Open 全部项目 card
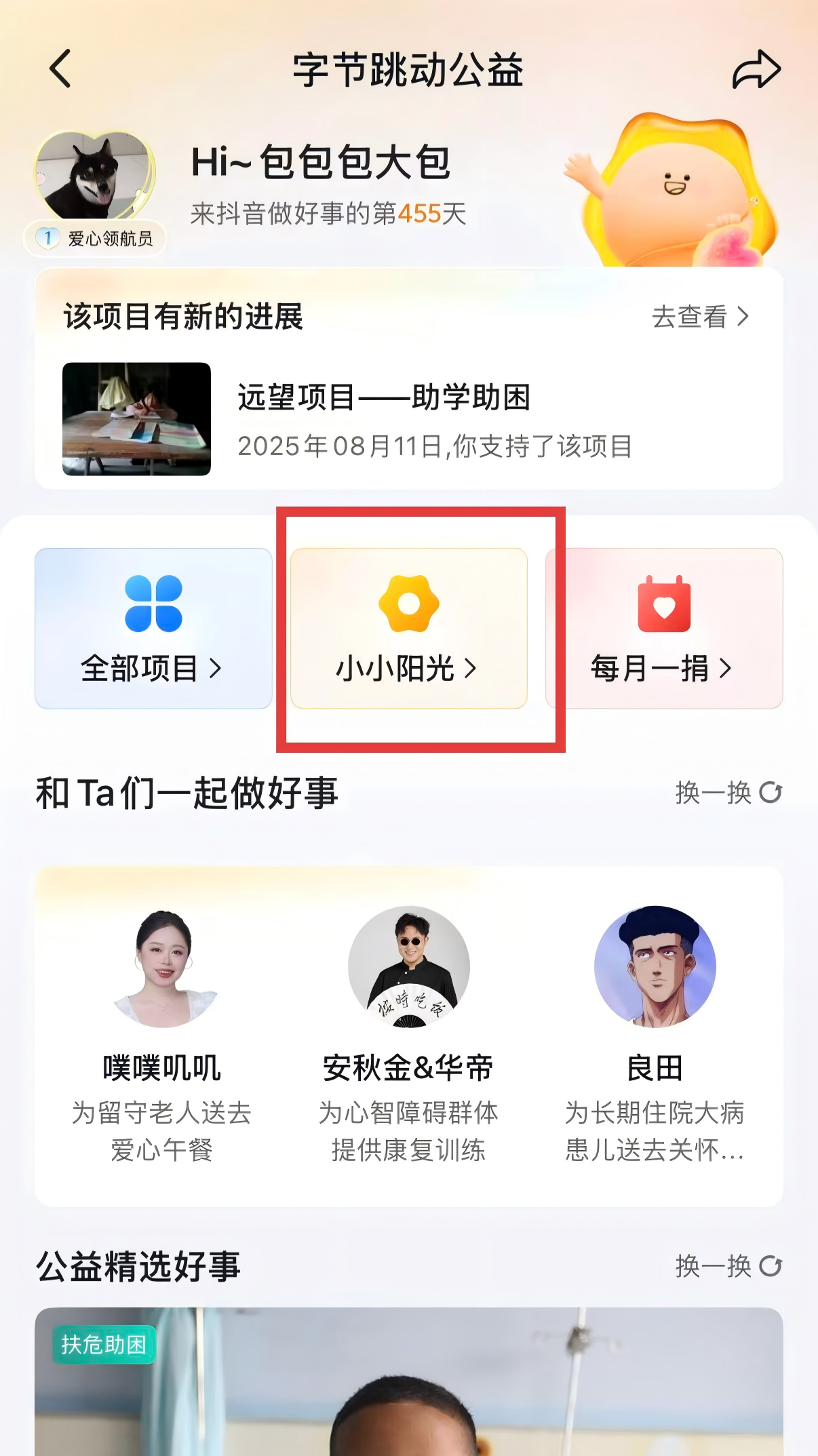Image resolution: width=818 pixels, height=1456 pixels. click(153, 628)
